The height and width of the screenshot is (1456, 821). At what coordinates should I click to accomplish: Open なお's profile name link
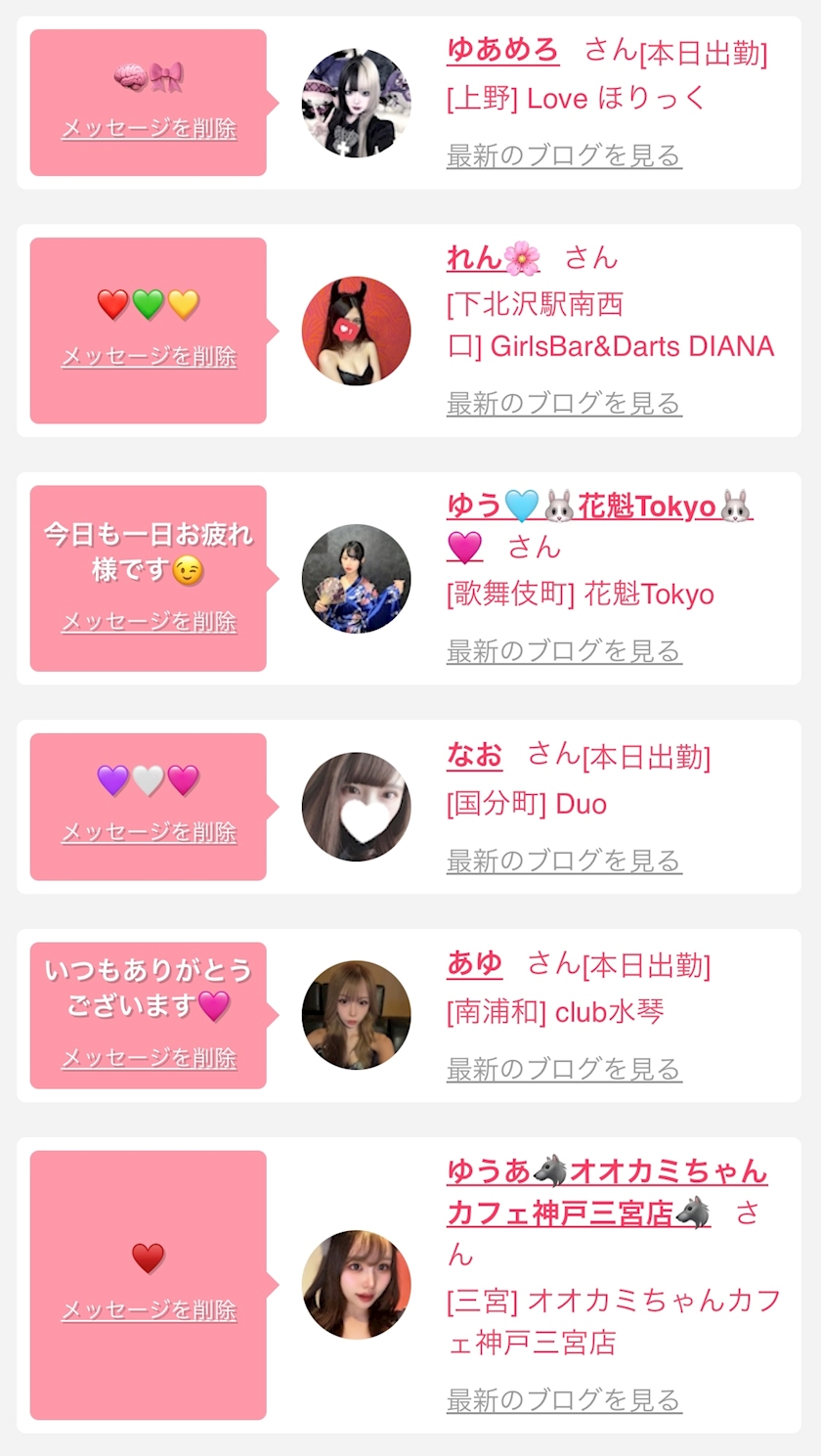click(474, 755)
